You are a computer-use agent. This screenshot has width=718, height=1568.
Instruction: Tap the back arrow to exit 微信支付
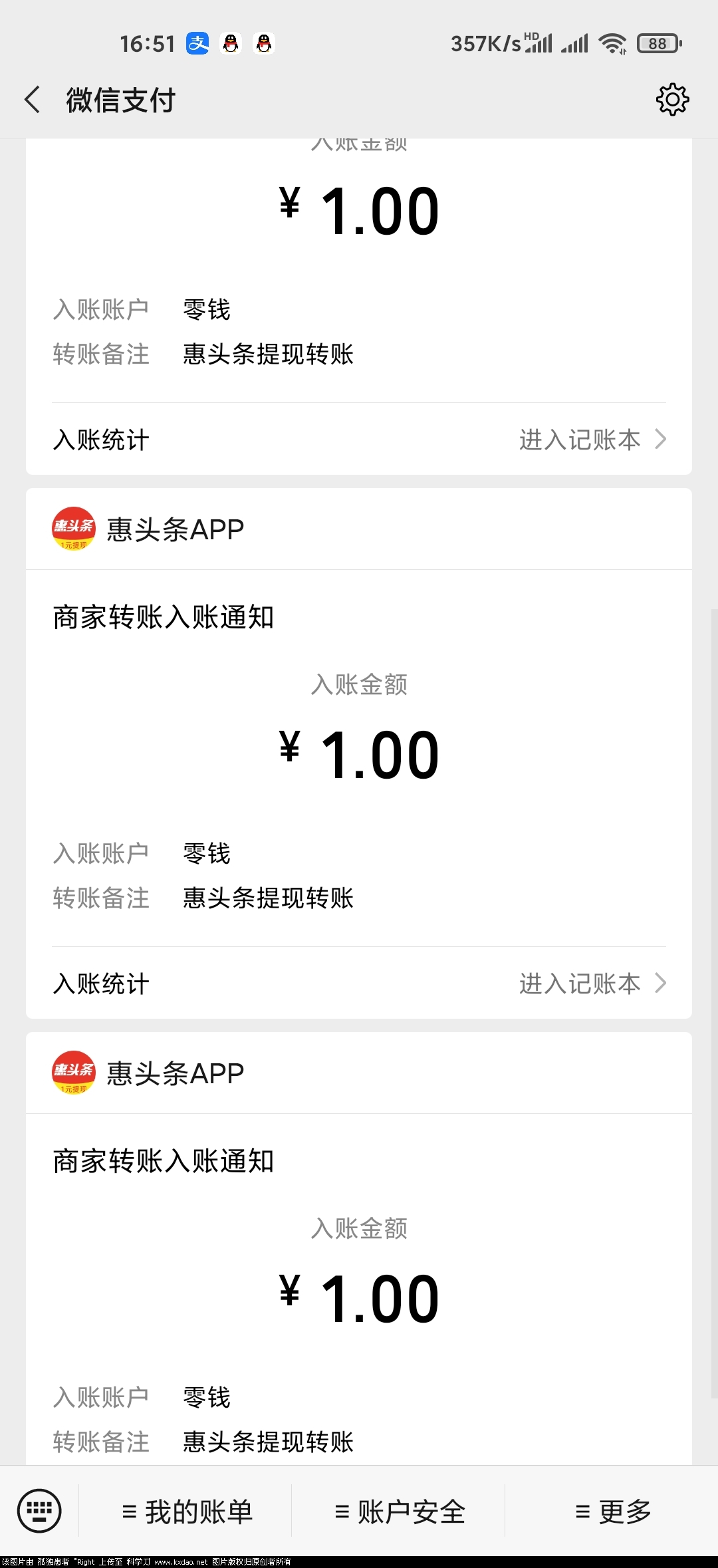[x=32, y=100]
